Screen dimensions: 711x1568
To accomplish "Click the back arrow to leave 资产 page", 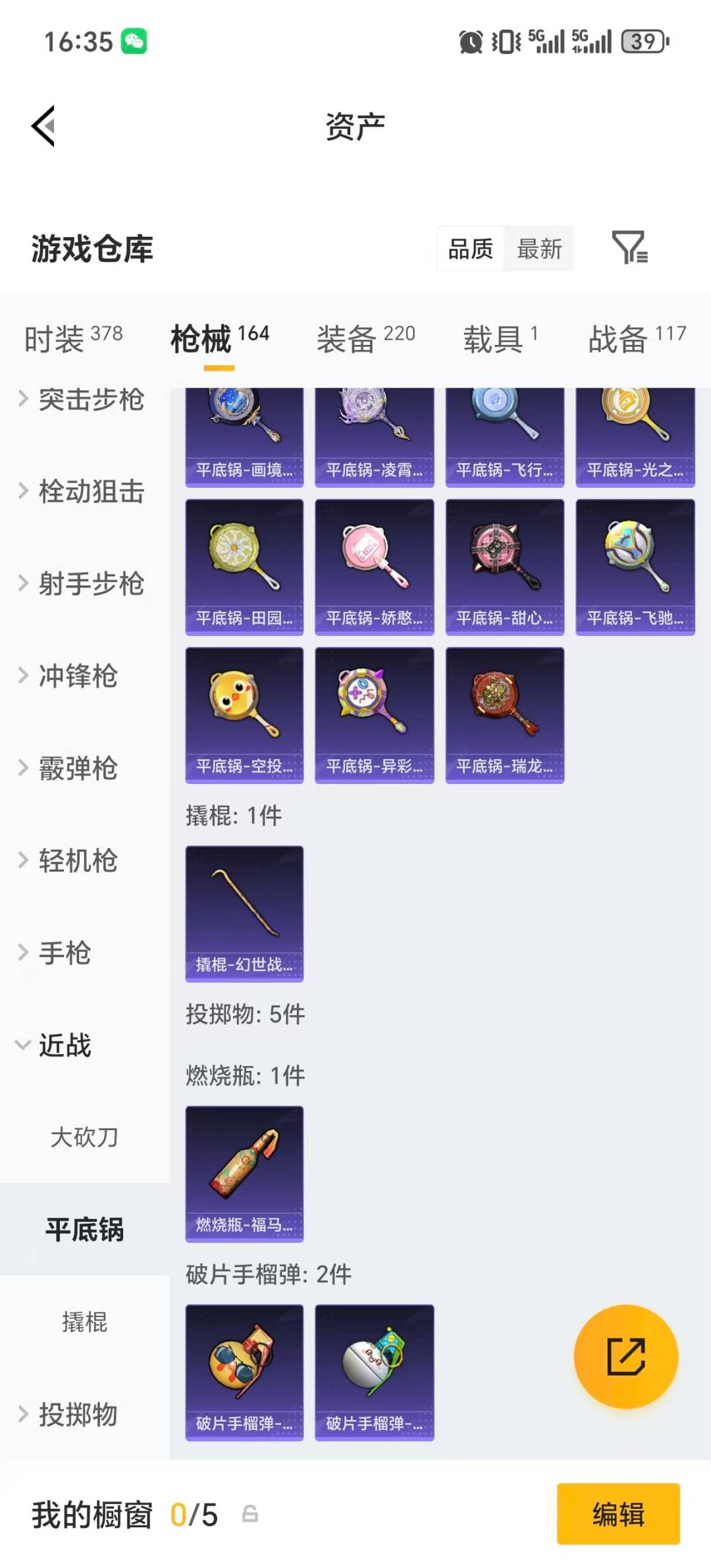I will point(43,126).
